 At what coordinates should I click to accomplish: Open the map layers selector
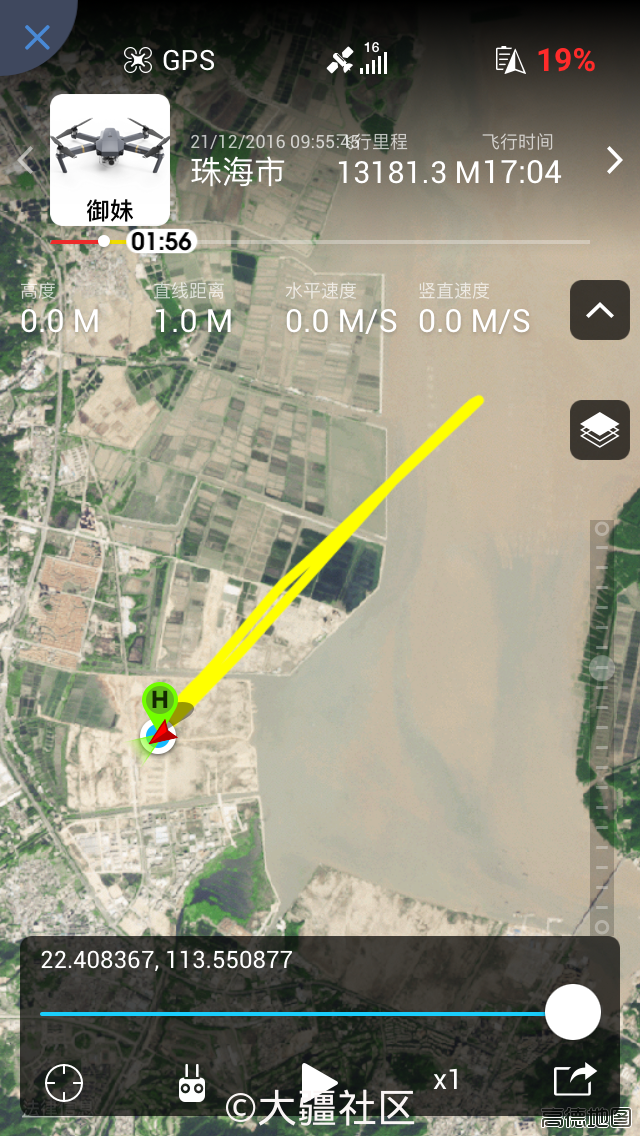click(599, 430)
